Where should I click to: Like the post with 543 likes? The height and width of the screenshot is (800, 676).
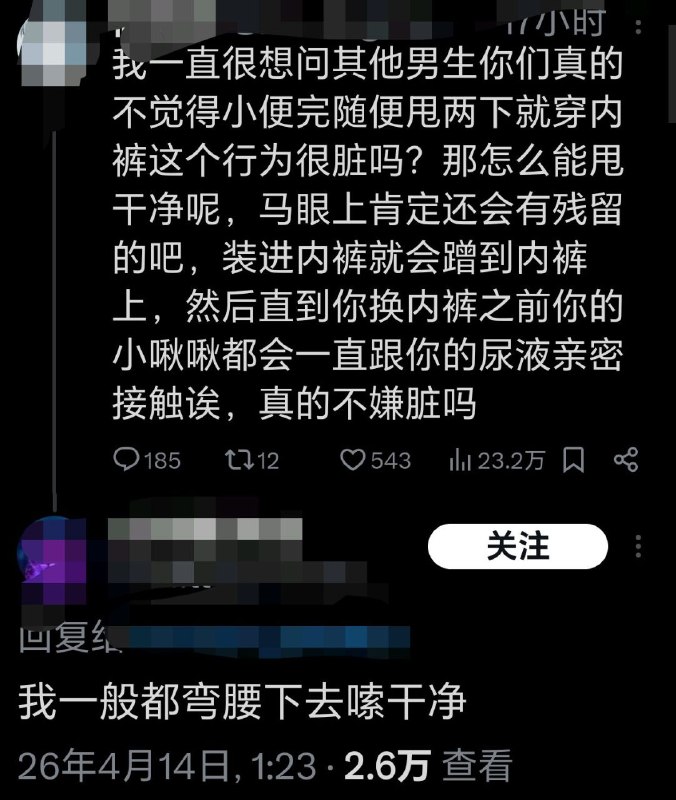coord(353,460)
